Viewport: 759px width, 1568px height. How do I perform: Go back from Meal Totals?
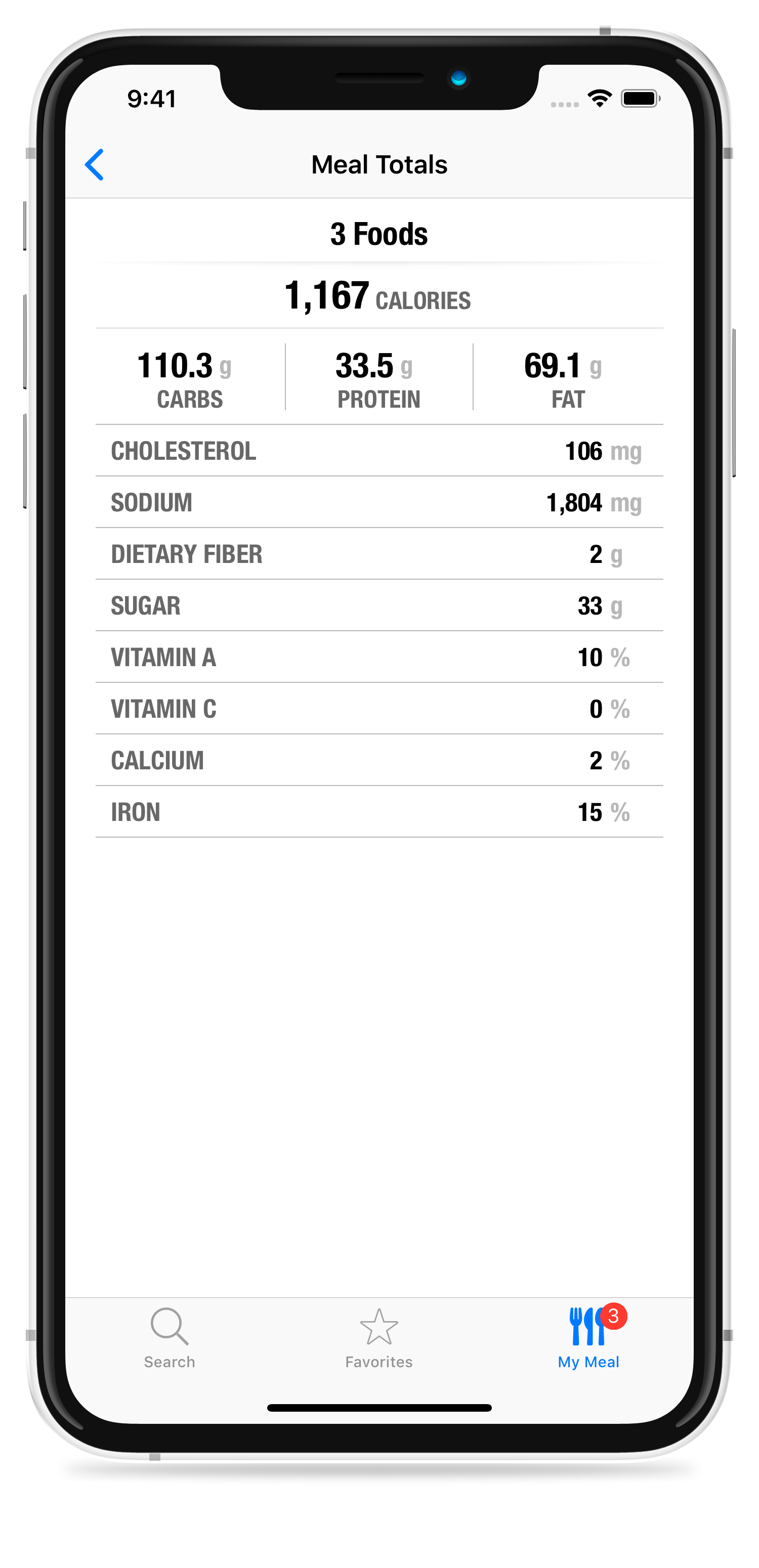click(x=95, y=164)
